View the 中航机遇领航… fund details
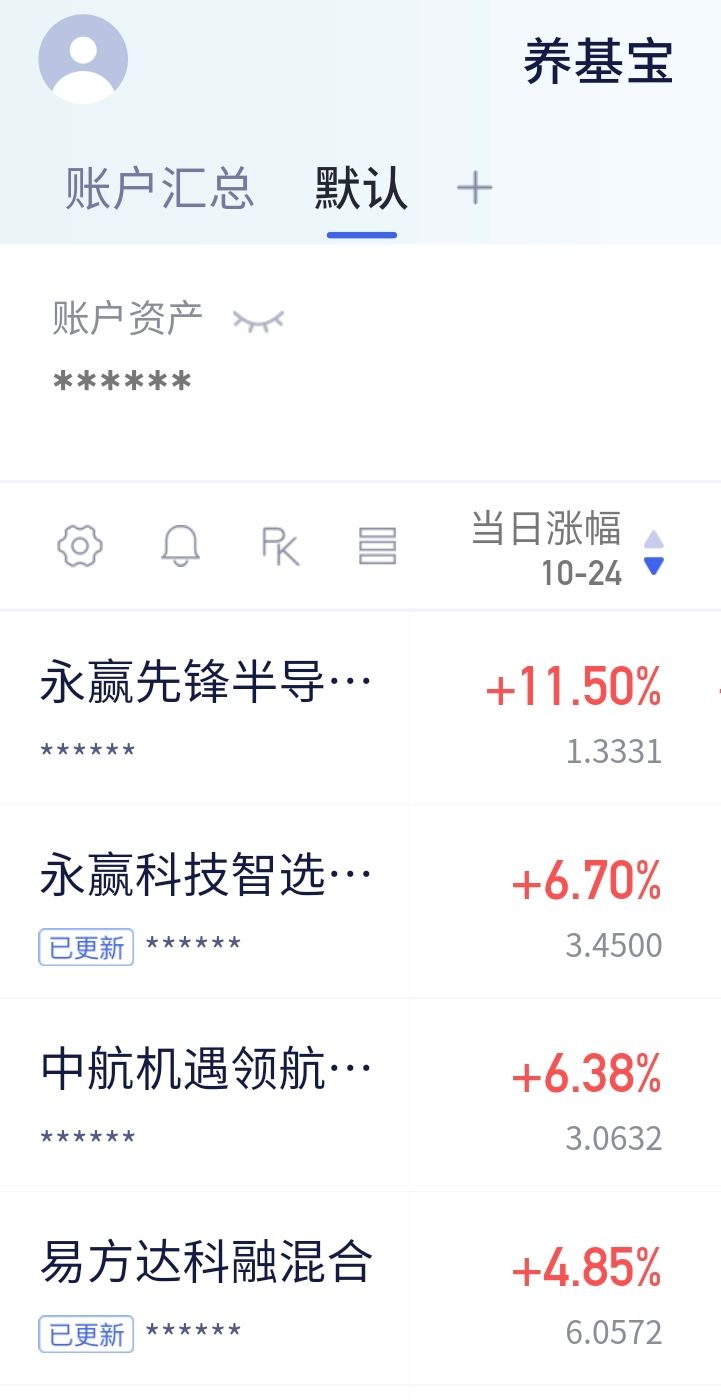The height and width of the screenshot is (1400, 721). (x=205, y=1072)
